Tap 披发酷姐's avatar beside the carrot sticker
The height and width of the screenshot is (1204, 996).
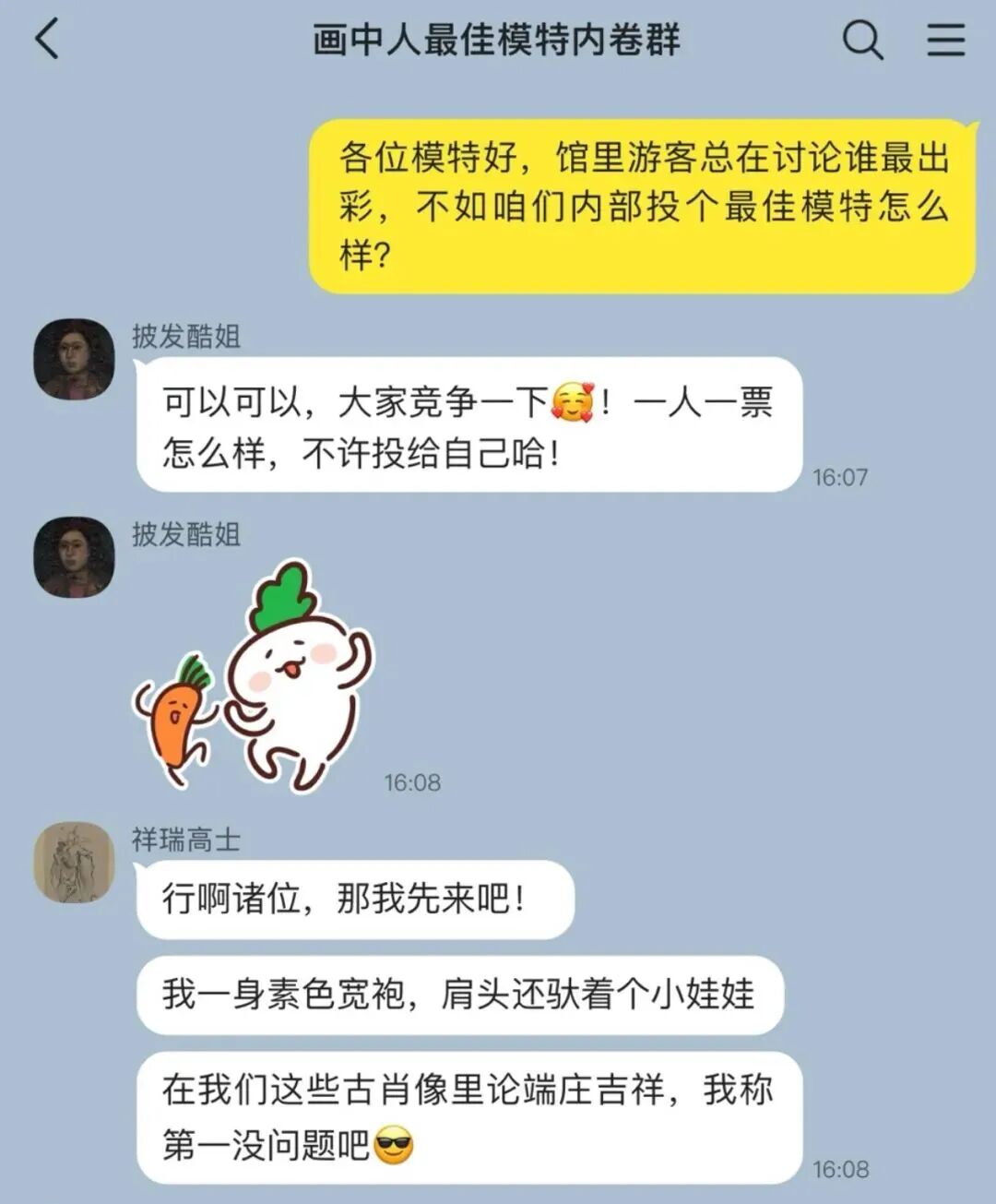pos(75,557)
